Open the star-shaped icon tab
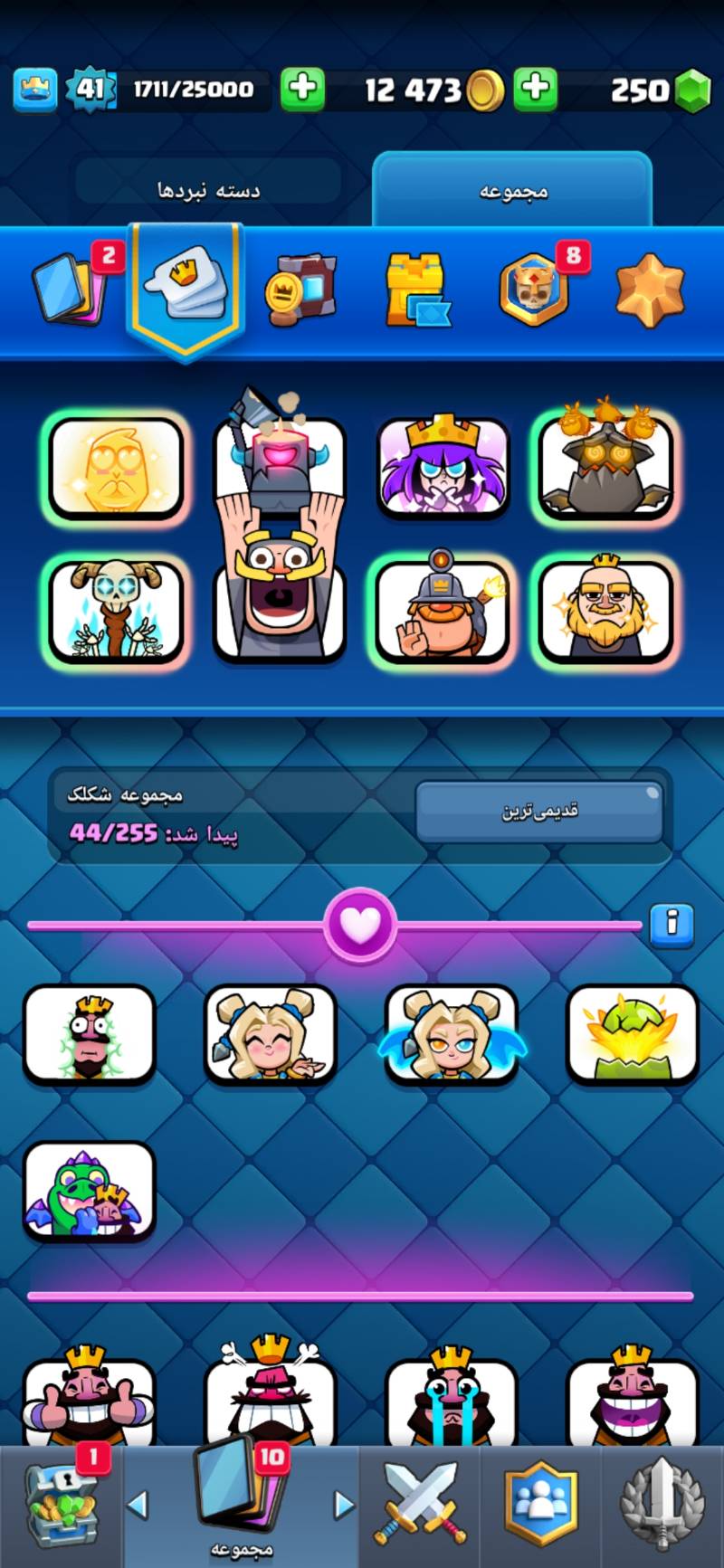Image resolution: width=724 pixels, height=1568 pixels. tap(650, 290)
